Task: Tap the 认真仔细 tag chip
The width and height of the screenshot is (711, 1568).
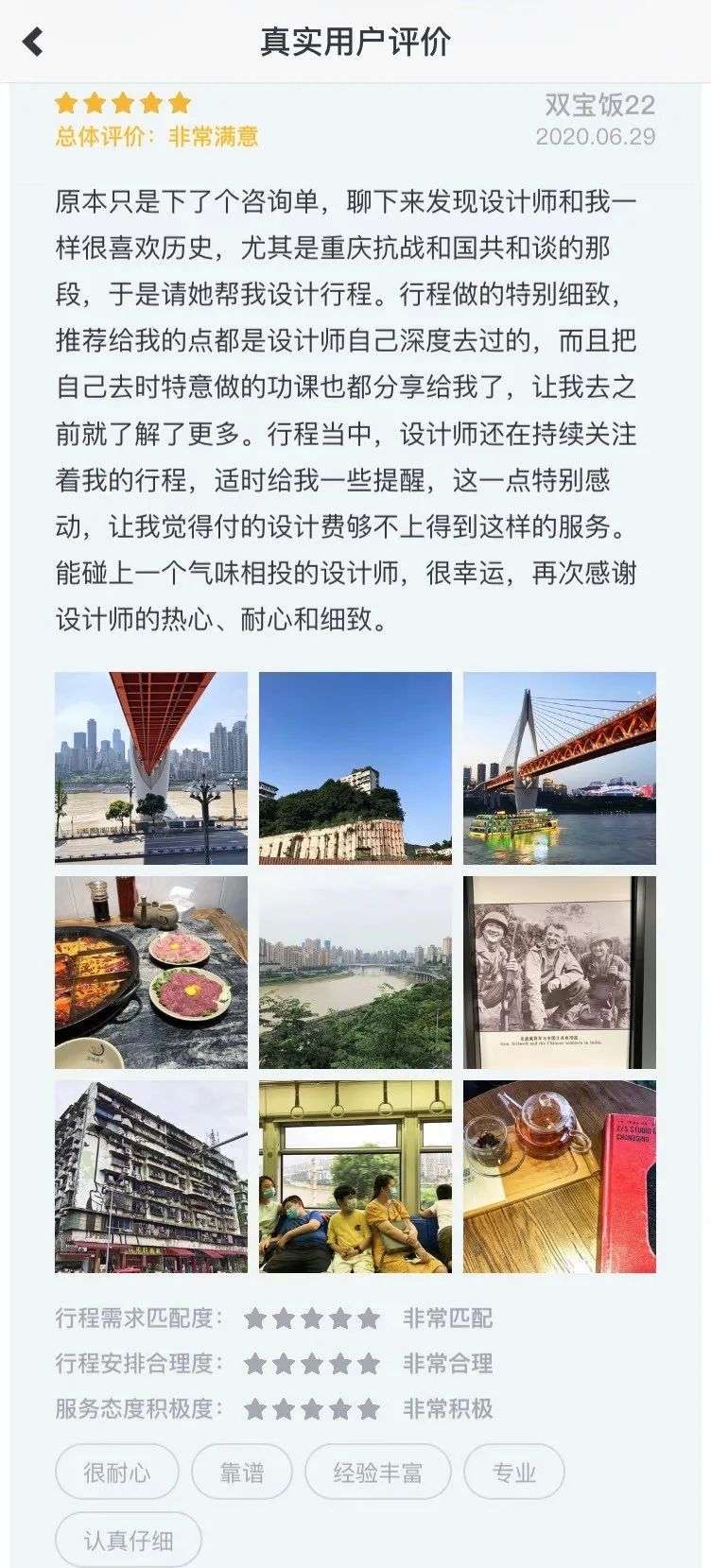Action: [x=129, y=1541]
